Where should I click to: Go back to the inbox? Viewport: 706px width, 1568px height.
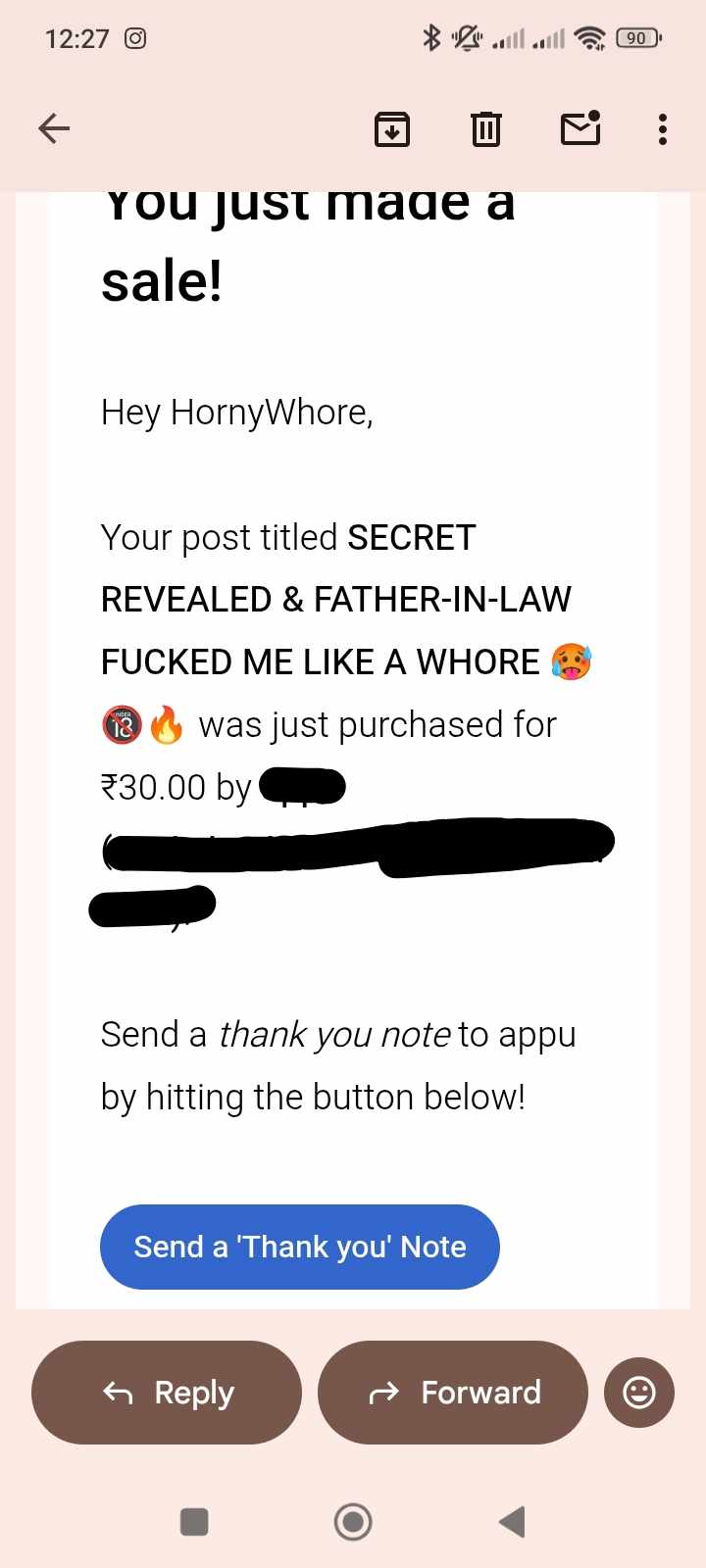pos(54,128)
